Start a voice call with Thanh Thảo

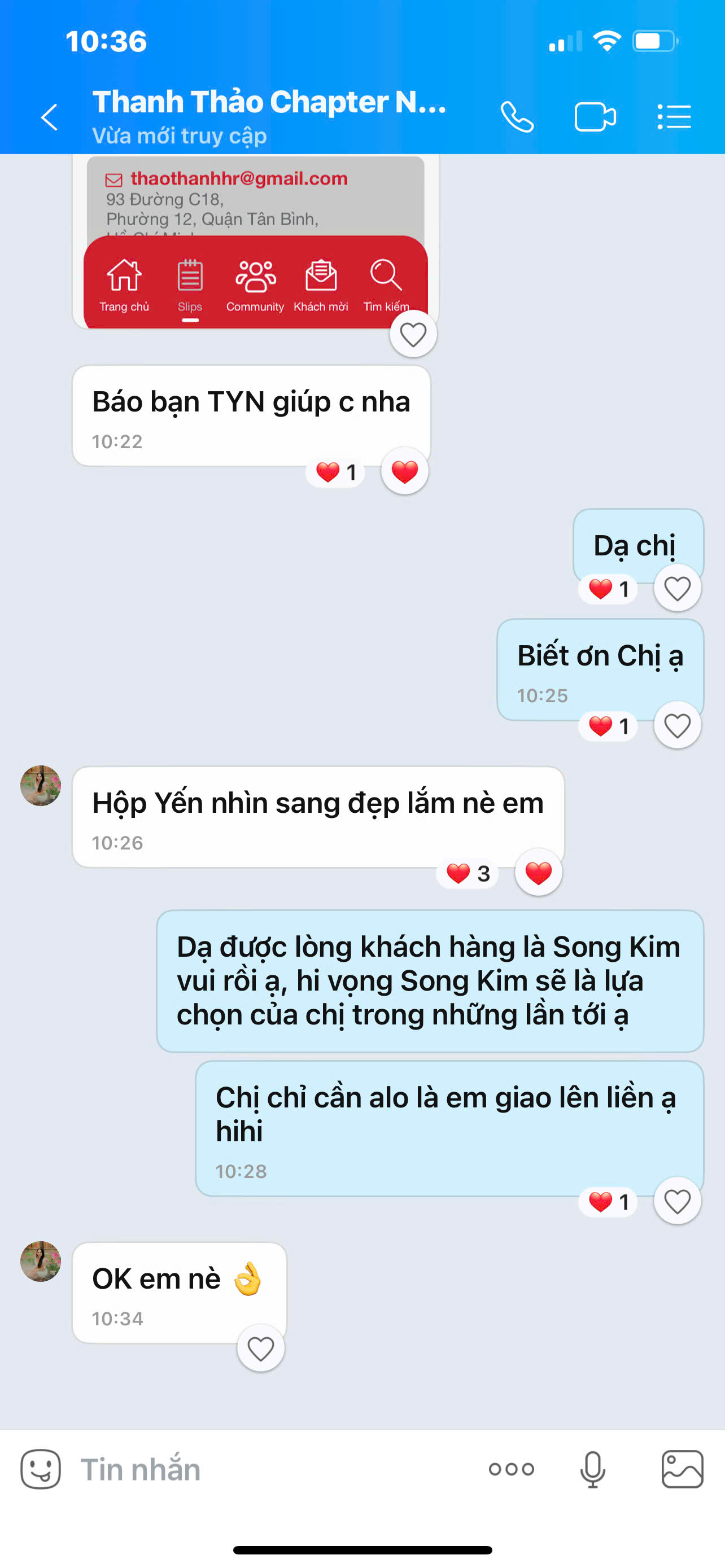tap(517, 117)
